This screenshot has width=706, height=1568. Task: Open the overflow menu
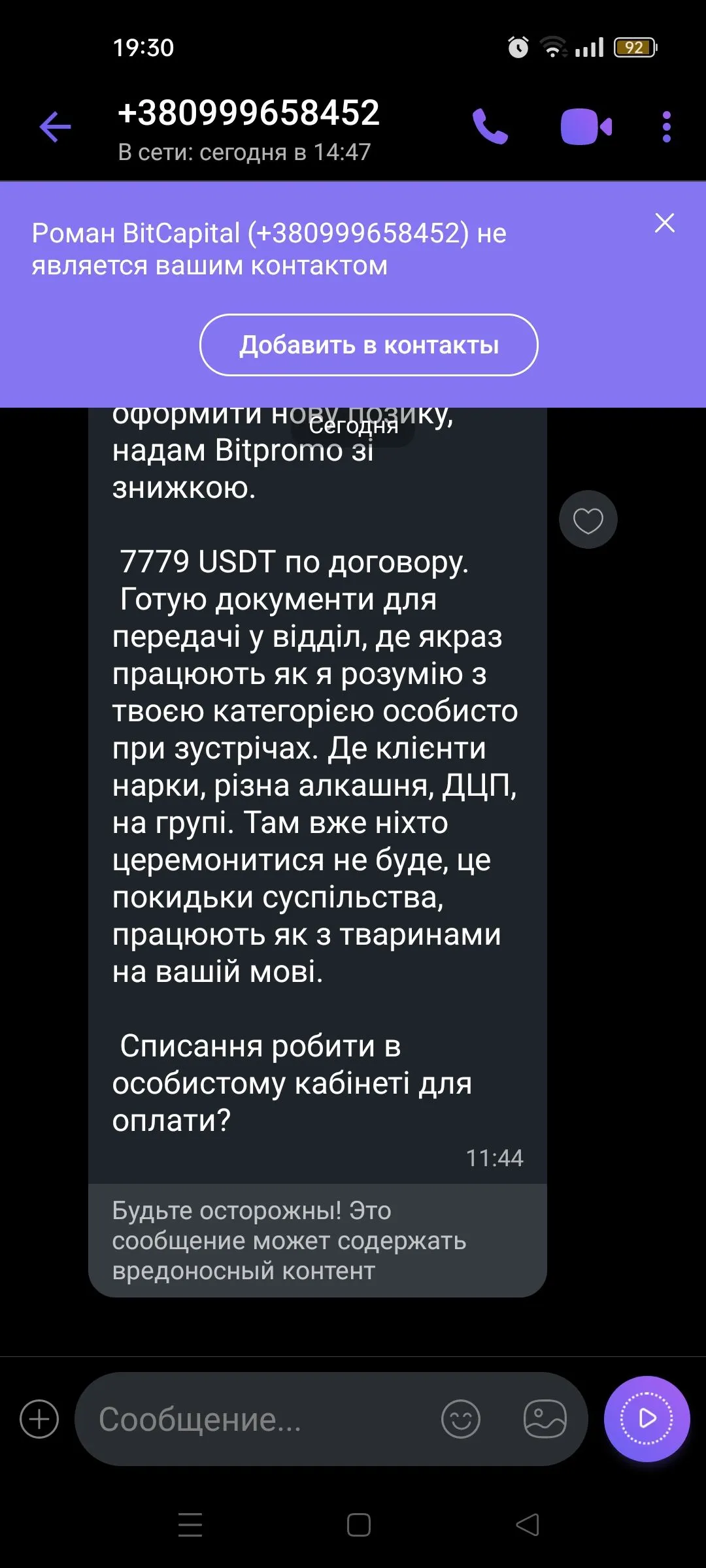(x=666, y=126)
